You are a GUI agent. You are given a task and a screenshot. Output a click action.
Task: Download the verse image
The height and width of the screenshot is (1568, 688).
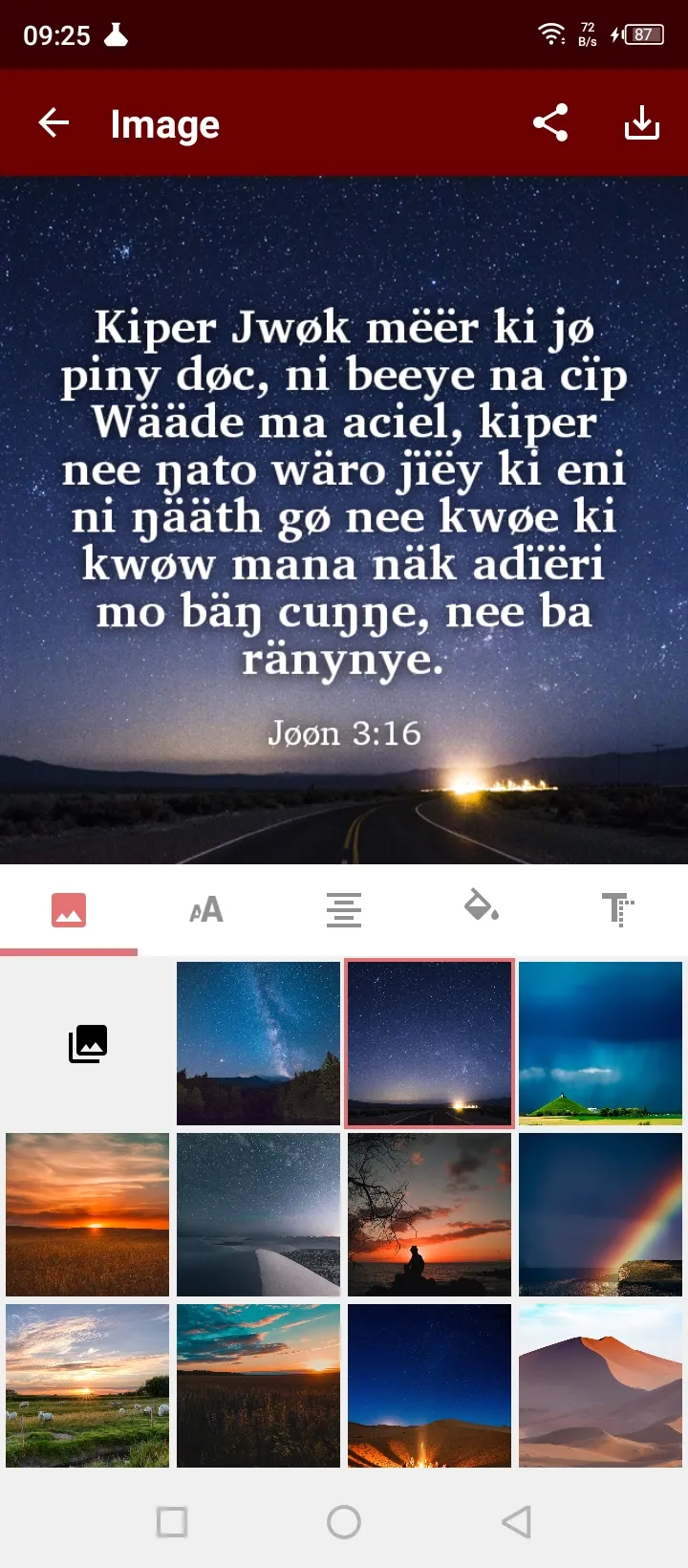coord(641,123)
